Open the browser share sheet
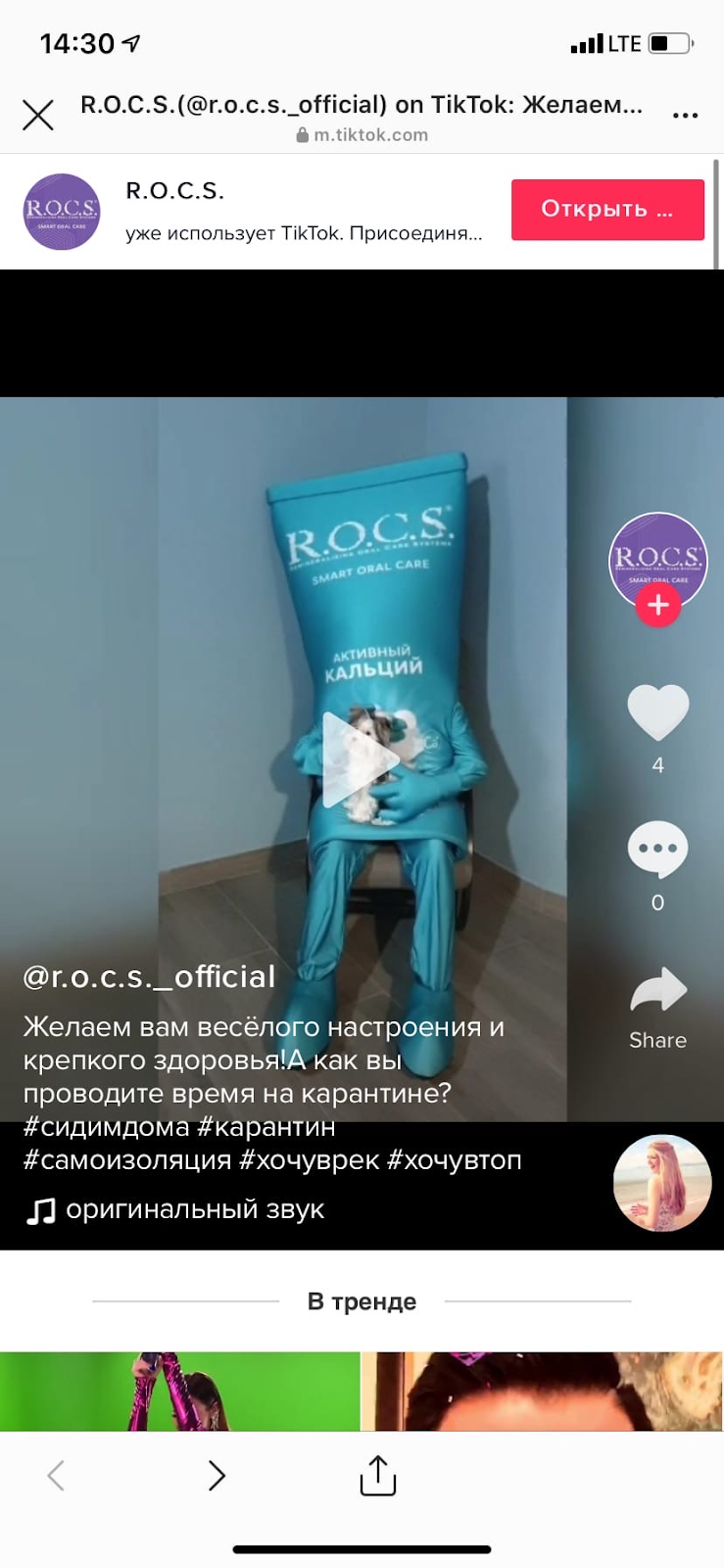 click(x=378, y=1475)
